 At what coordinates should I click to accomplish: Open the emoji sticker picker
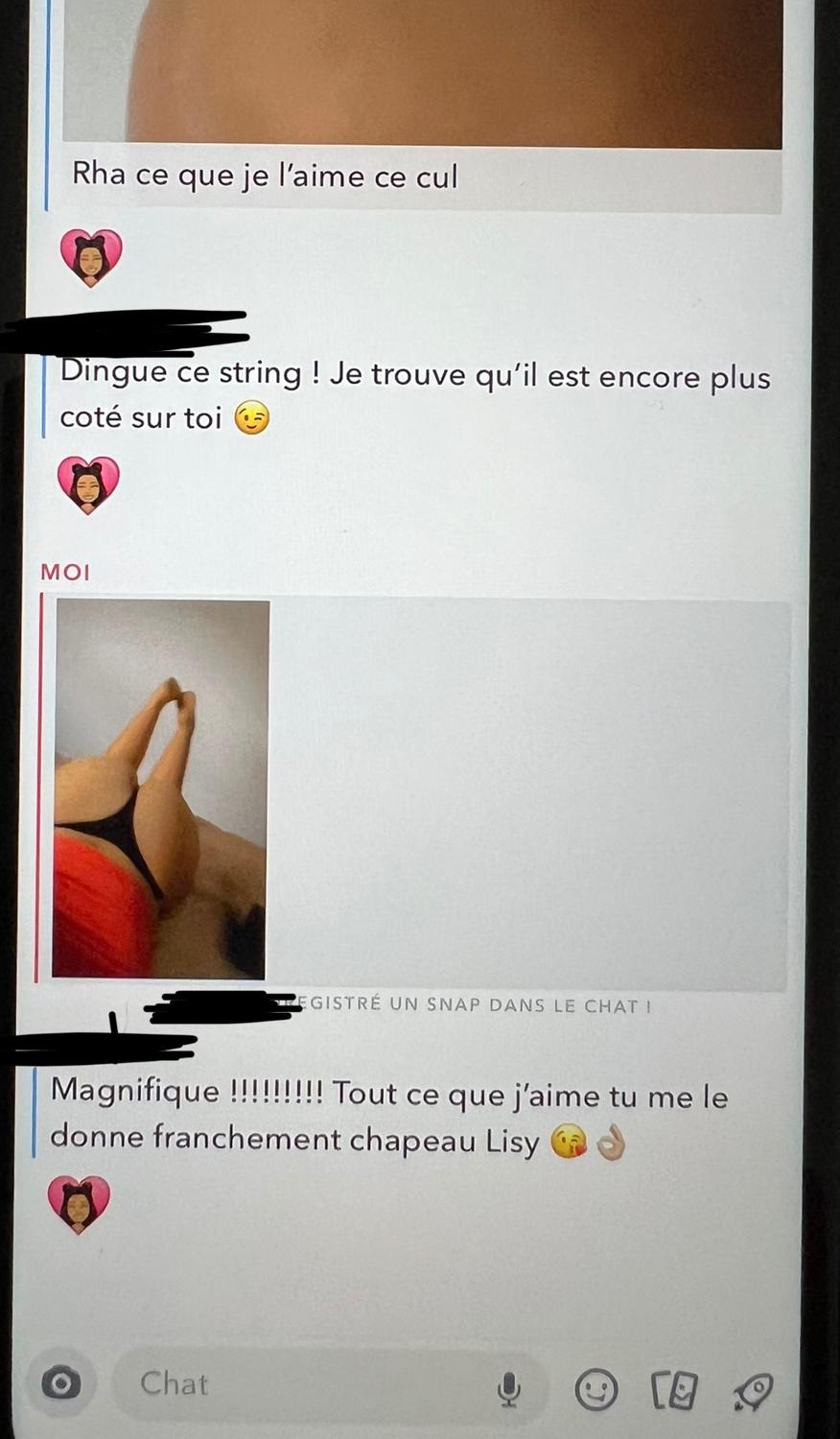(x=595, y=1388)
